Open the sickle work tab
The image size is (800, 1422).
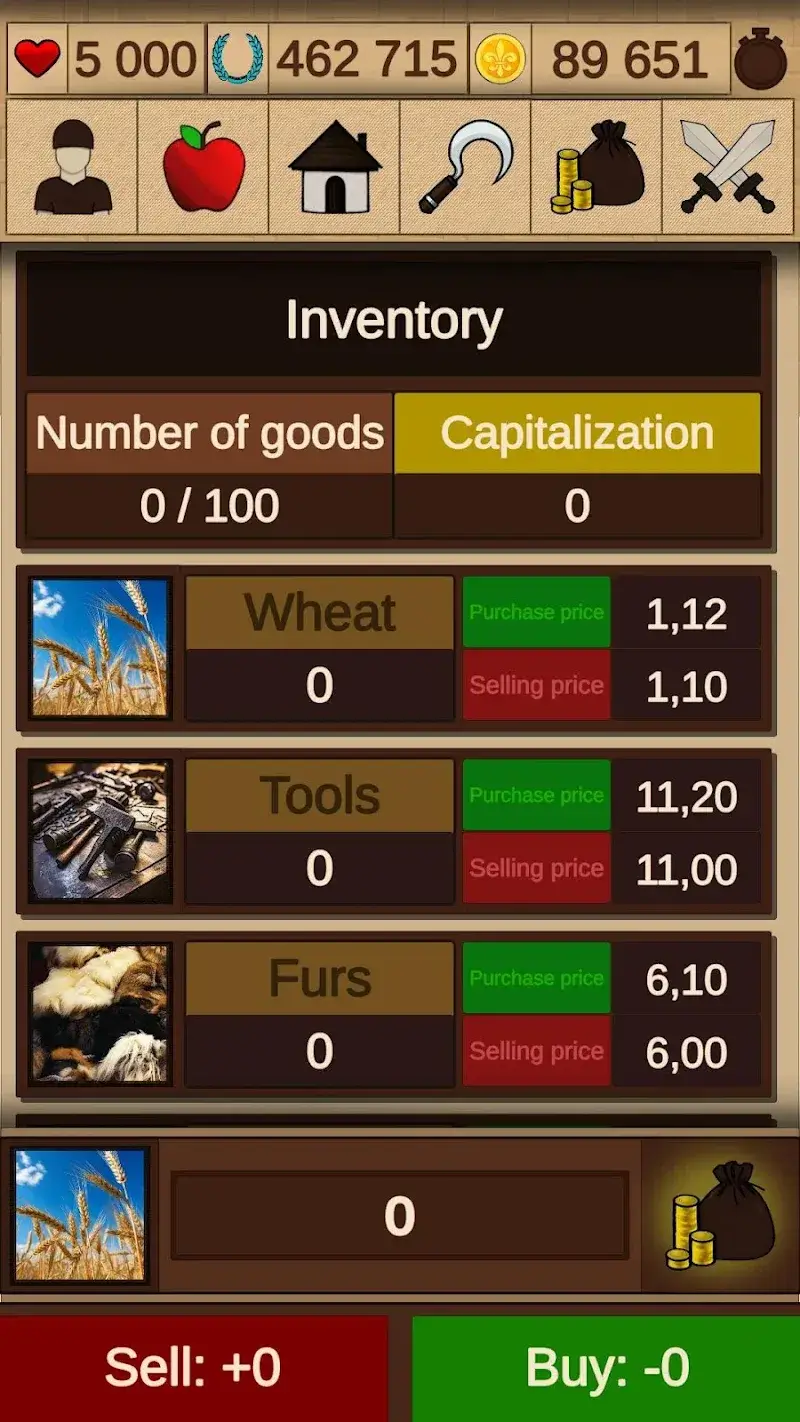[465, 167]
